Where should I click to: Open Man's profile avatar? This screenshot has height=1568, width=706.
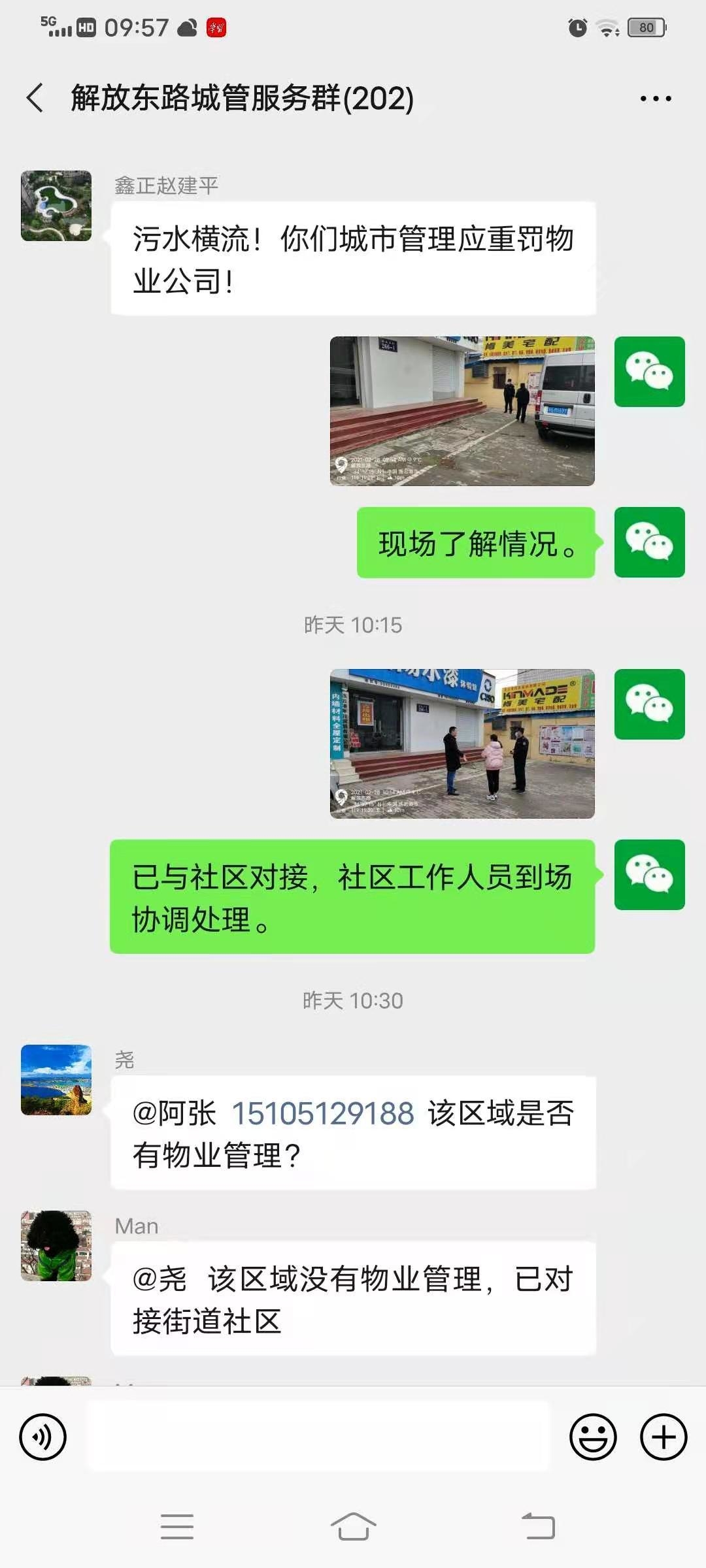coord(56,1245)
